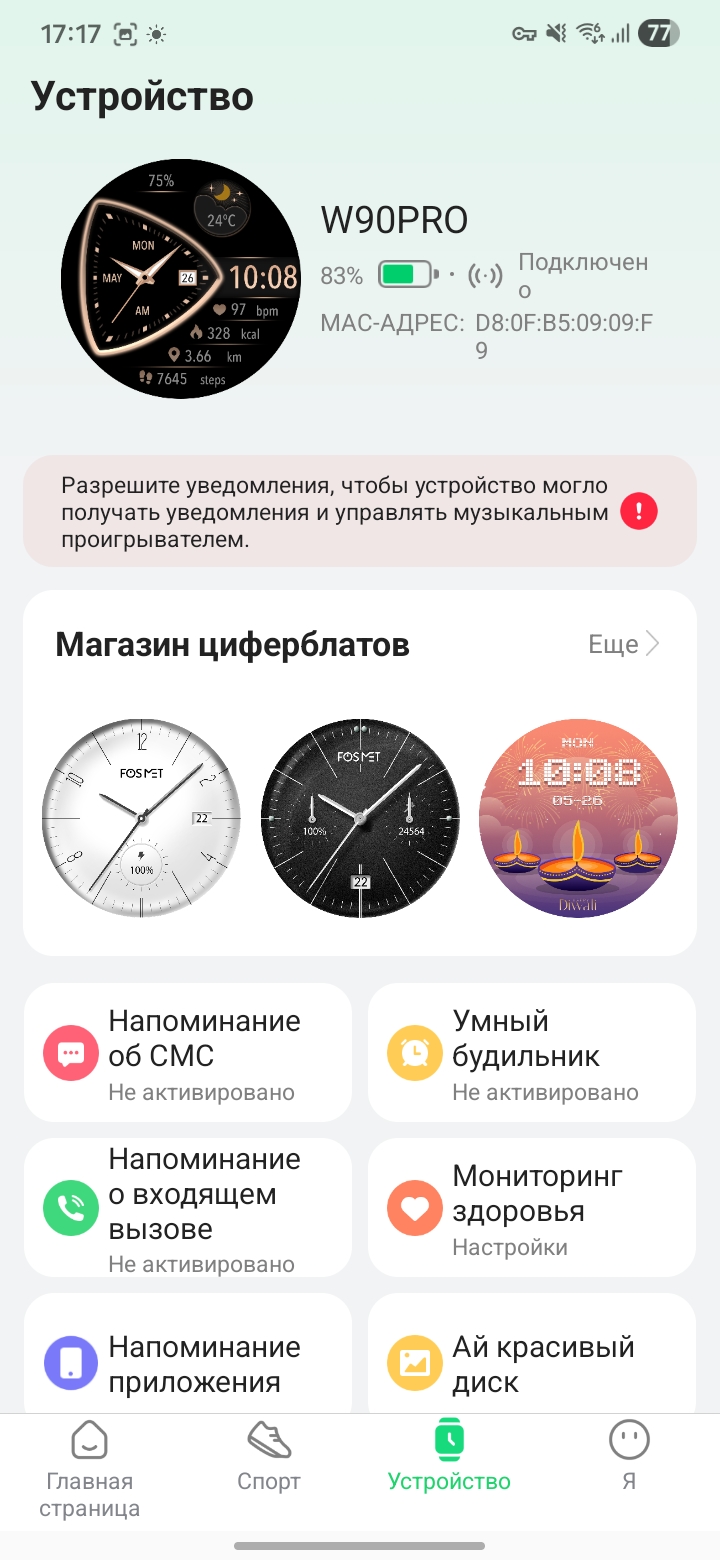
Task: Select the white FOSMET watch face
Action: [141, 817]
